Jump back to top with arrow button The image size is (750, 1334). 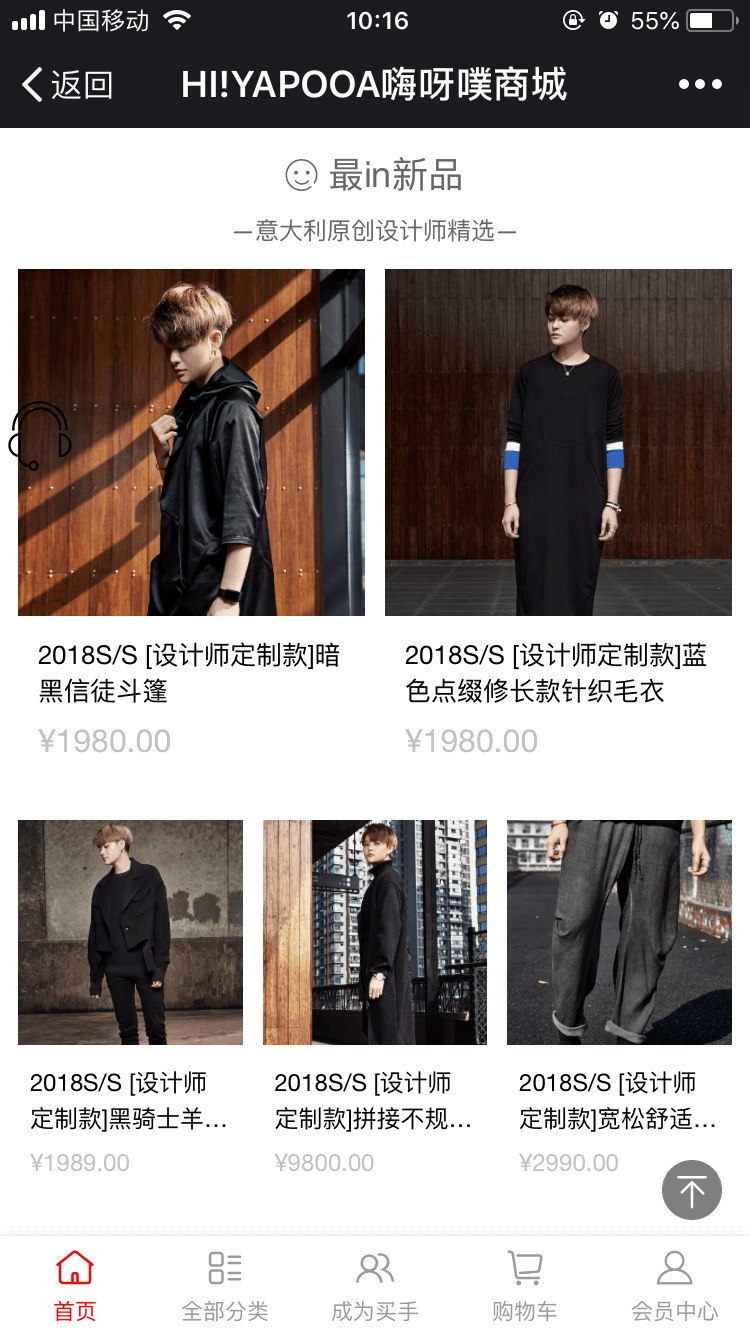coord(691,1190)
